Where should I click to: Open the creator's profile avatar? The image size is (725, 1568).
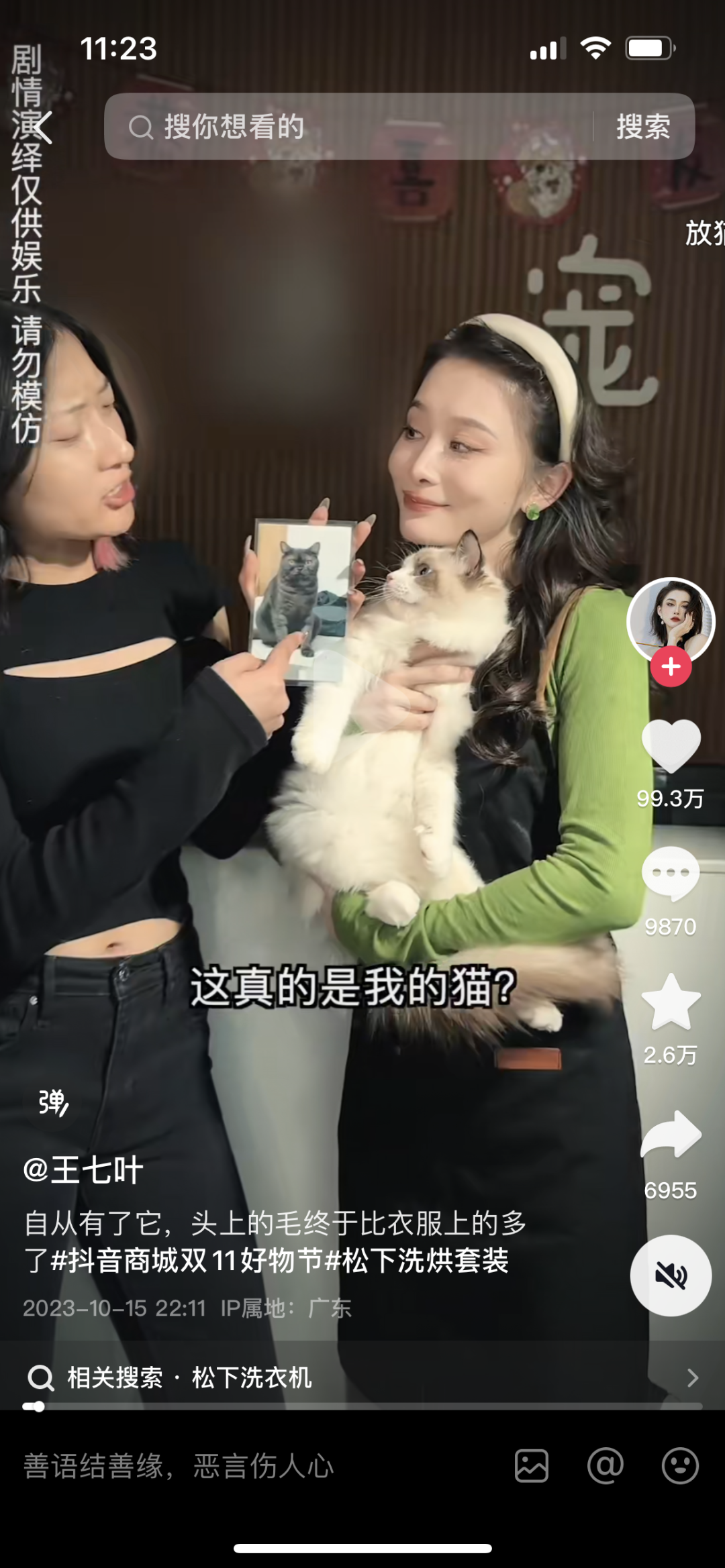click(x=670, y=621)
